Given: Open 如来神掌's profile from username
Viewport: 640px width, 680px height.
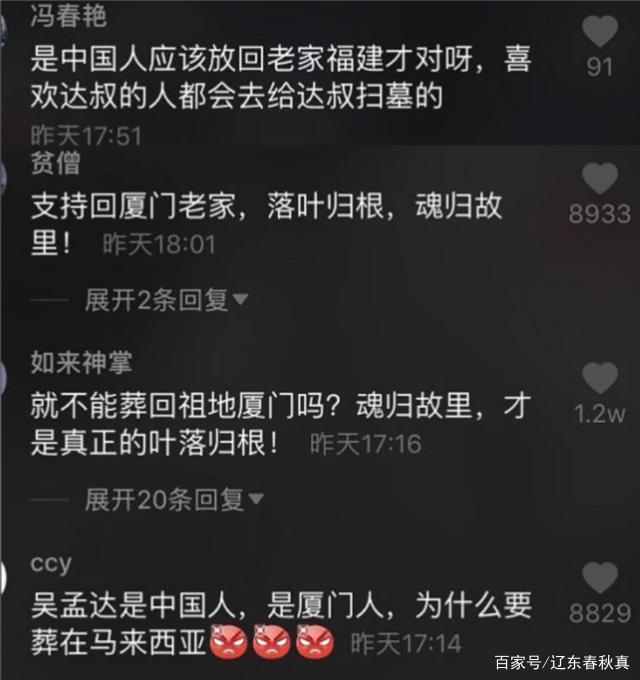Looking at the screenshot, I should click(81, 362).
